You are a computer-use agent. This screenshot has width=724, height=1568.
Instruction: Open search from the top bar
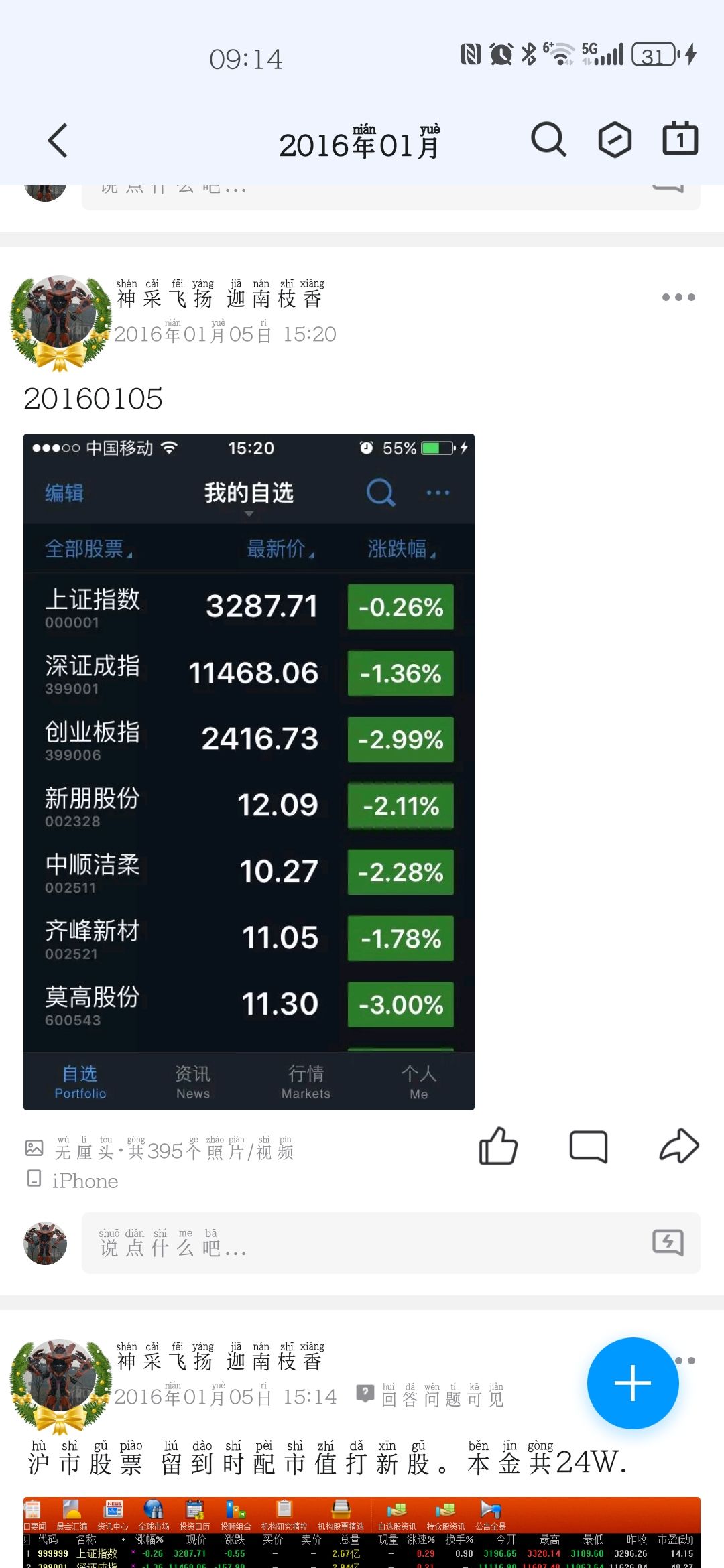(x=548, y=140)
